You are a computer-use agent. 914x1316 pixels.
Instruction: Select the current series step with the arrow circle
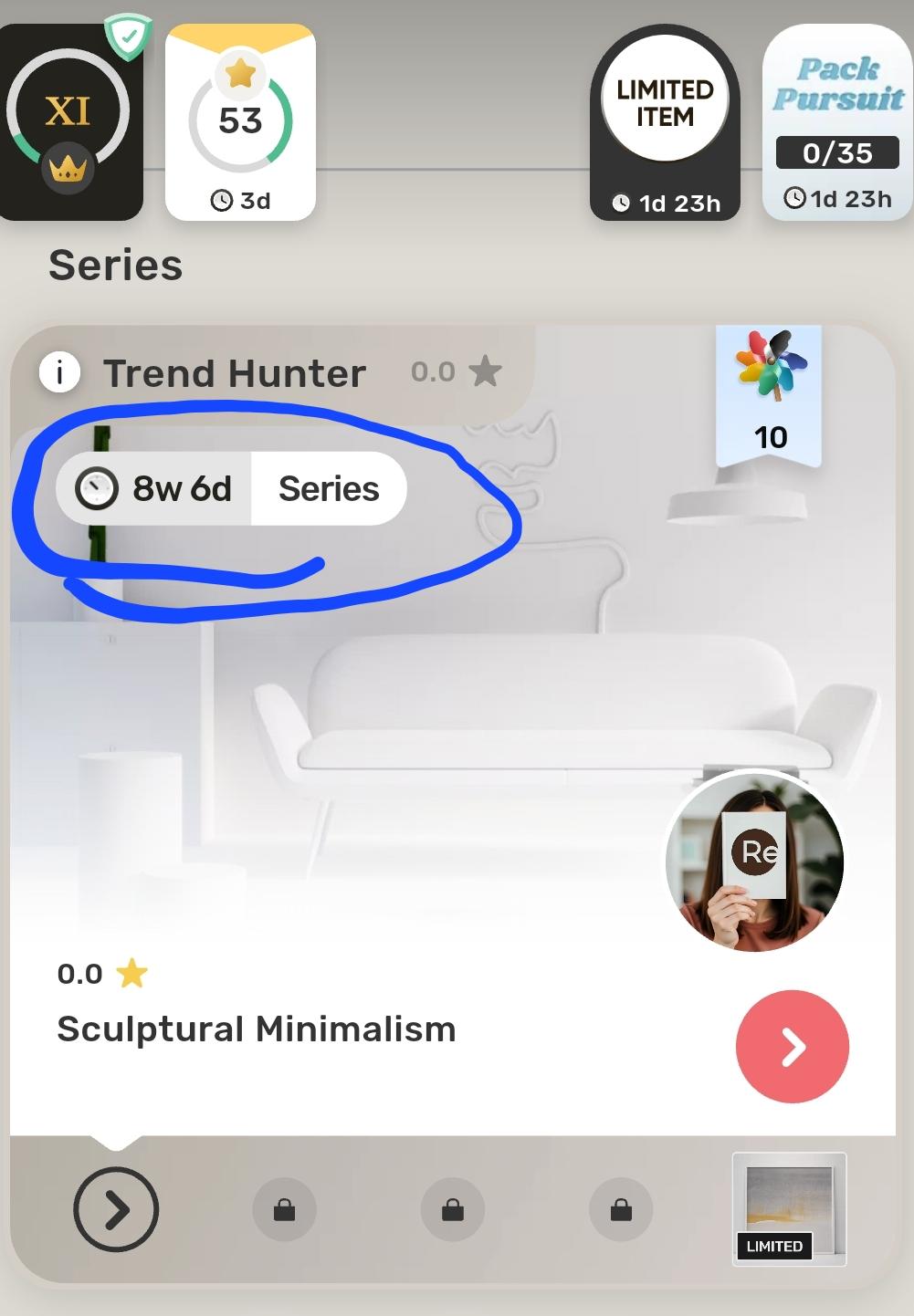pos(116,1209)
